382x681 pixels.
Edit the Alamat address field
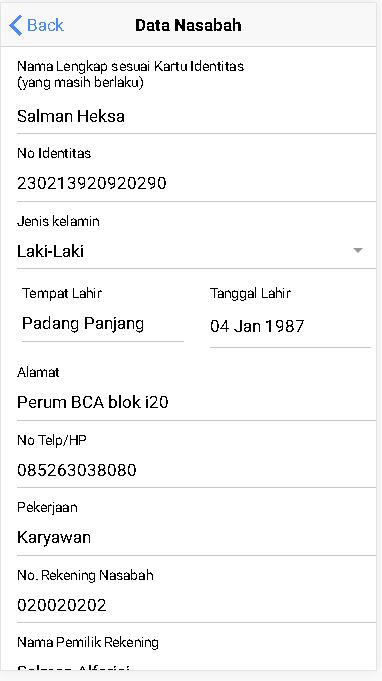tap(196, 403)
